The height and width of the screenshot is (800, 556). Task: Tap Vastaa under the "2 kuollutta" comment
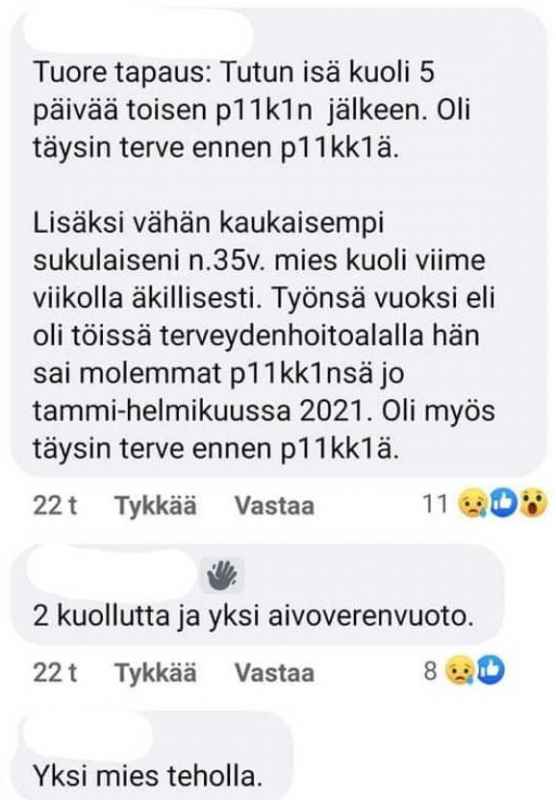[274, 672]
